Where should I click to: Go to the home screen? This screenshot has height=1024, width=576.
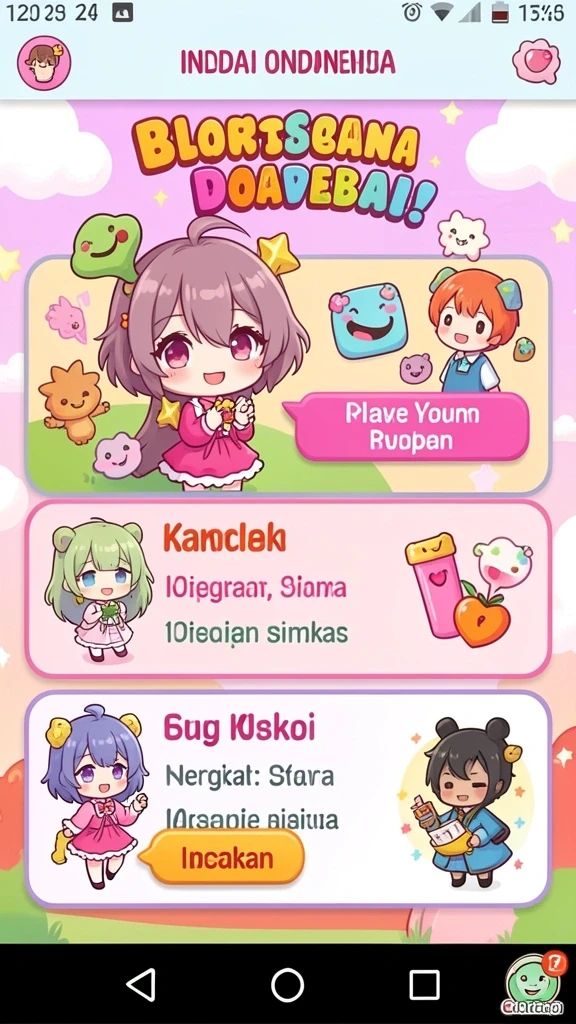click(287, 984)
